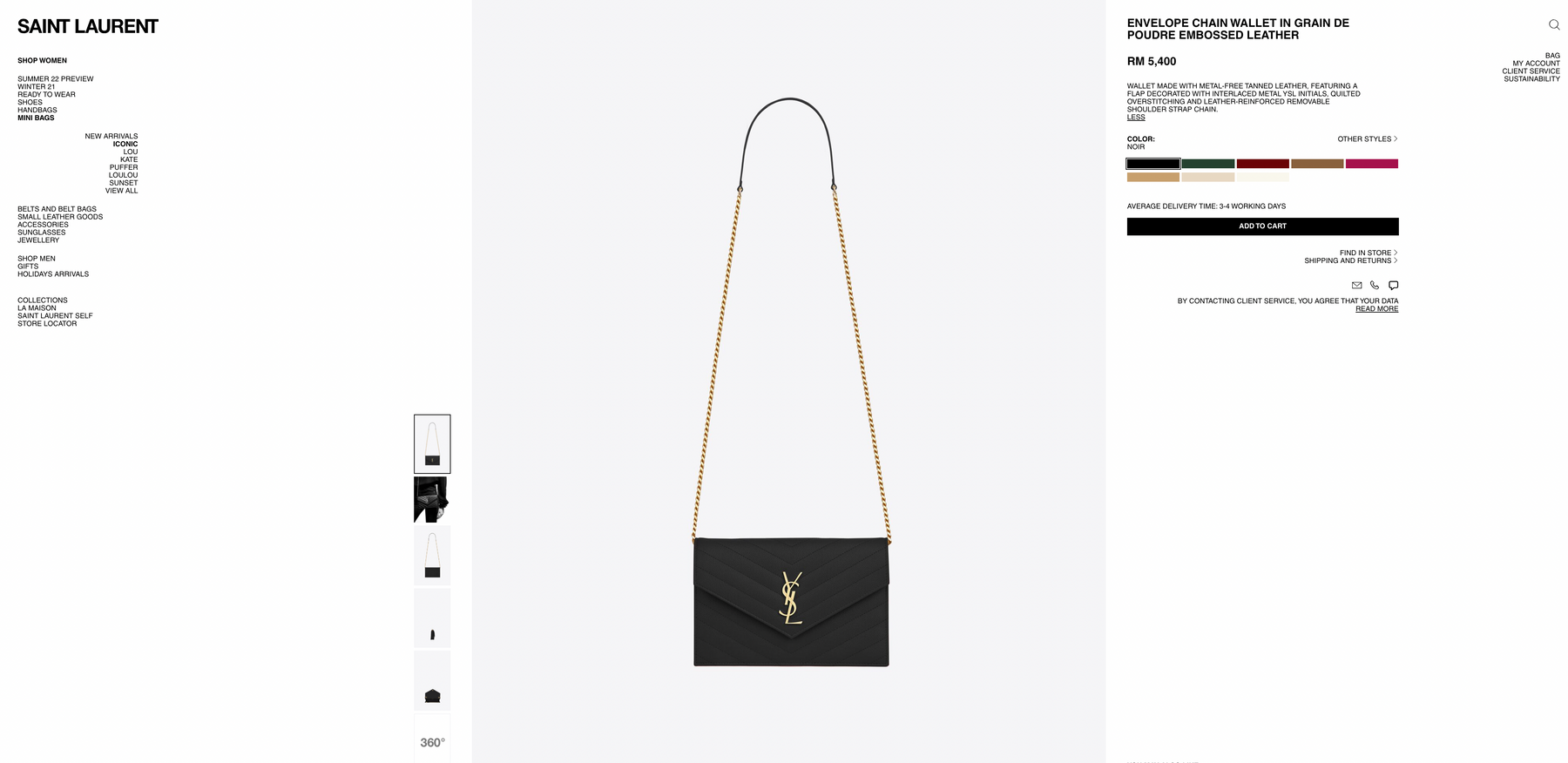Open the search magnifier icon
The width and height of the screenshot is (1568, 763).
(x=1553, y=25)
